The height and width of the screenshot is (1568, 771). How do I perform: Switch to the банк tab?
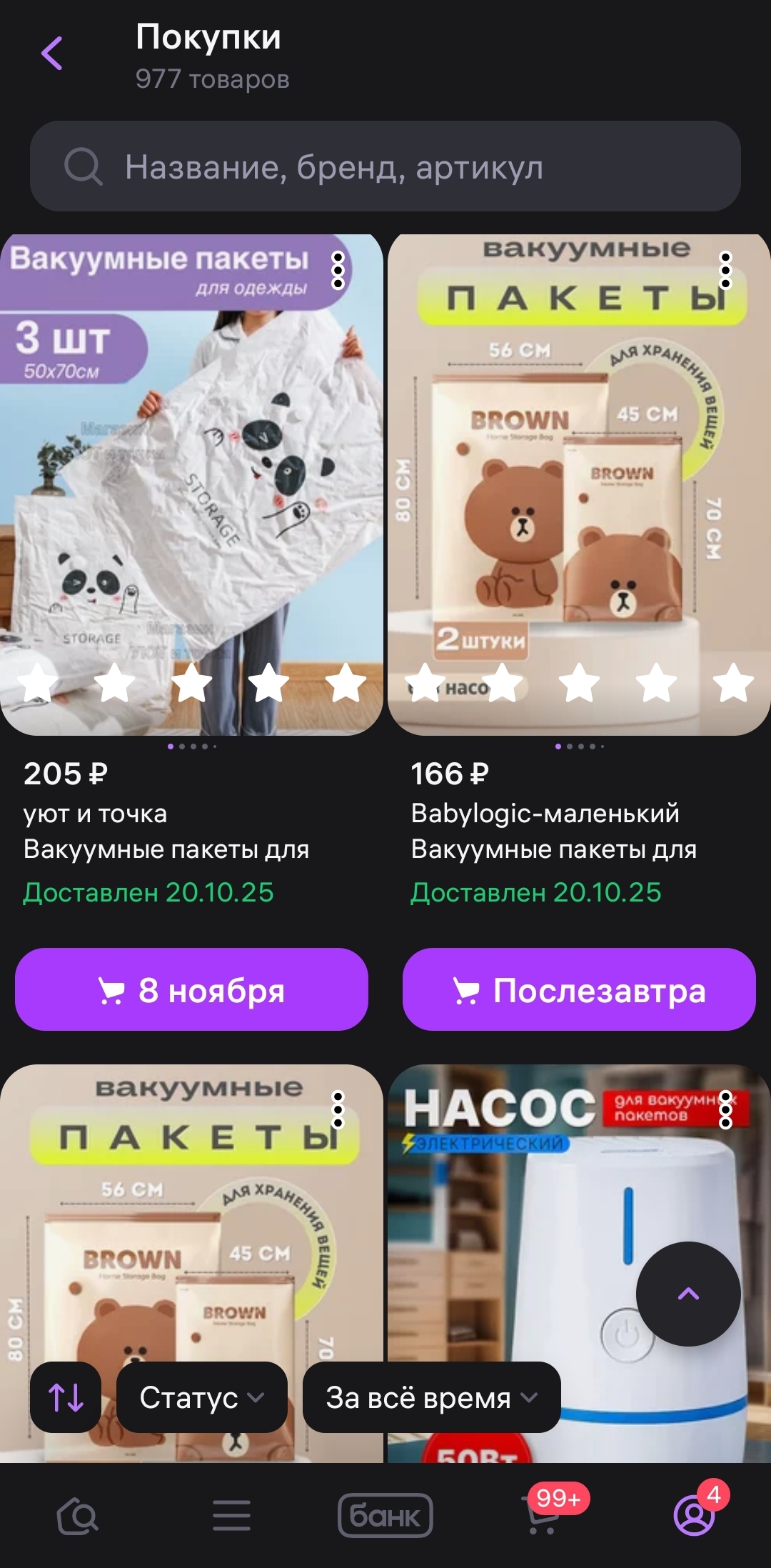tap(385, 1515)
